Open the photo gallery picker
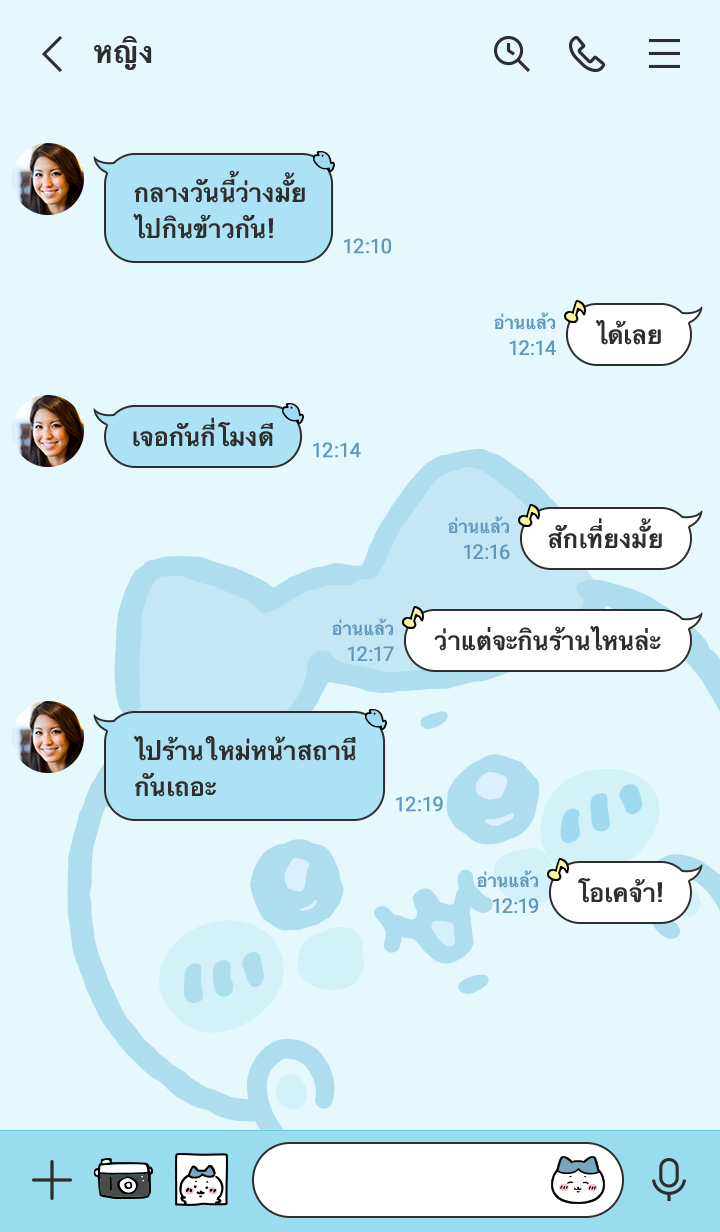 coord(201,1180)
